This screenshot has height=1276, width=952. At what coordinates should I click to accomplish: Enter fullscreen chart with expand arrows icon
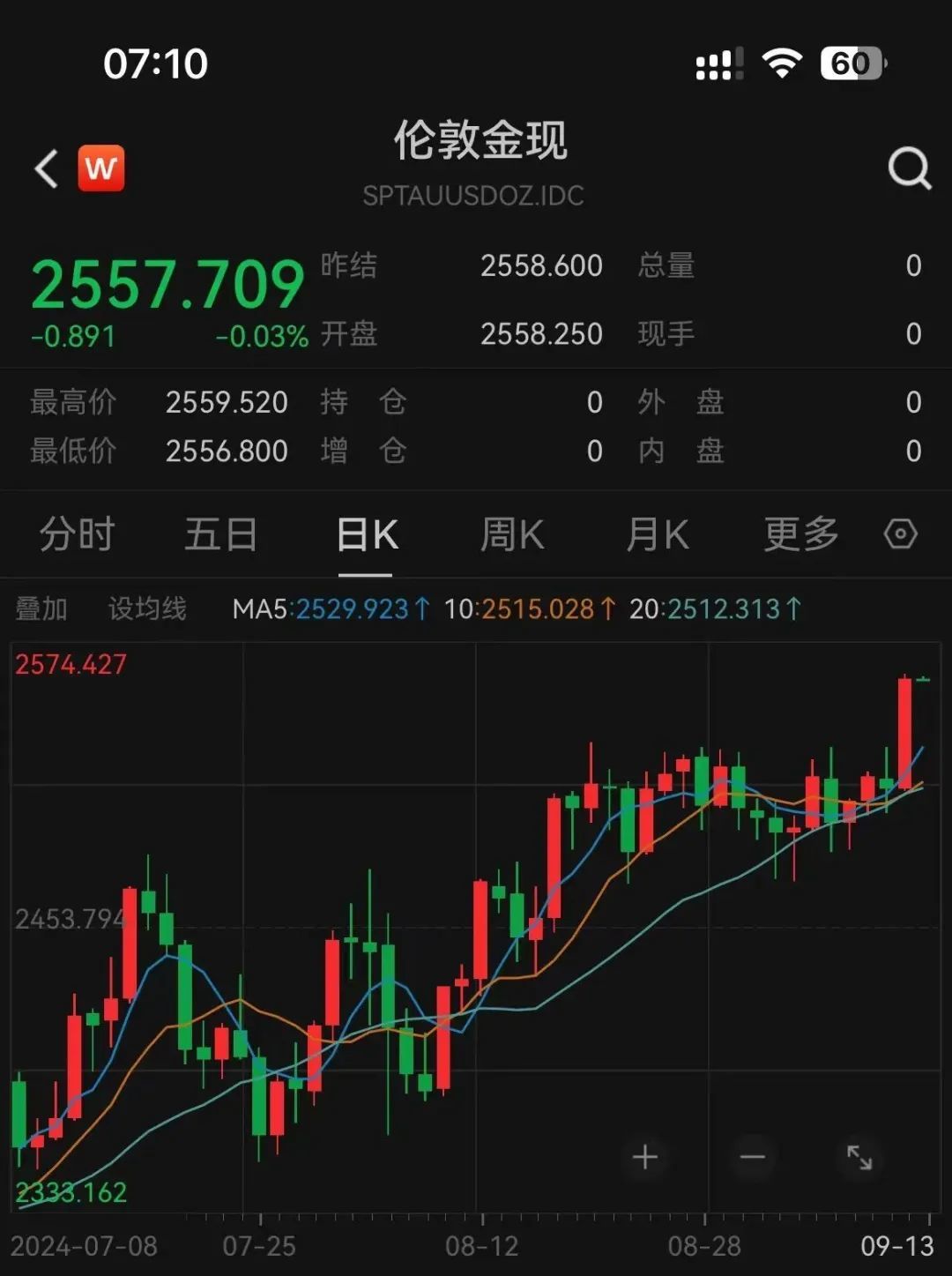click(859, 1156)
